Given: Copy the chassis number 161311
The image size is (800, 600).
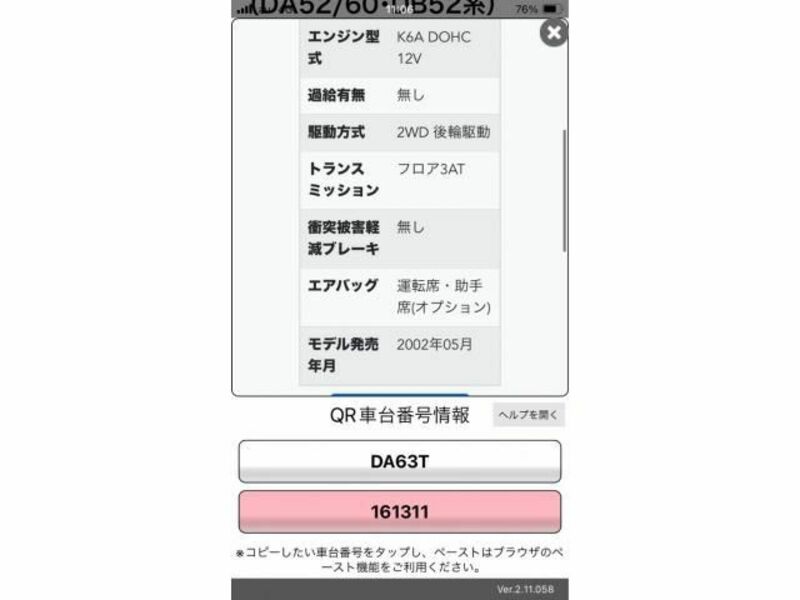Looking at the screenshot, I should click(x=399, y=512).
